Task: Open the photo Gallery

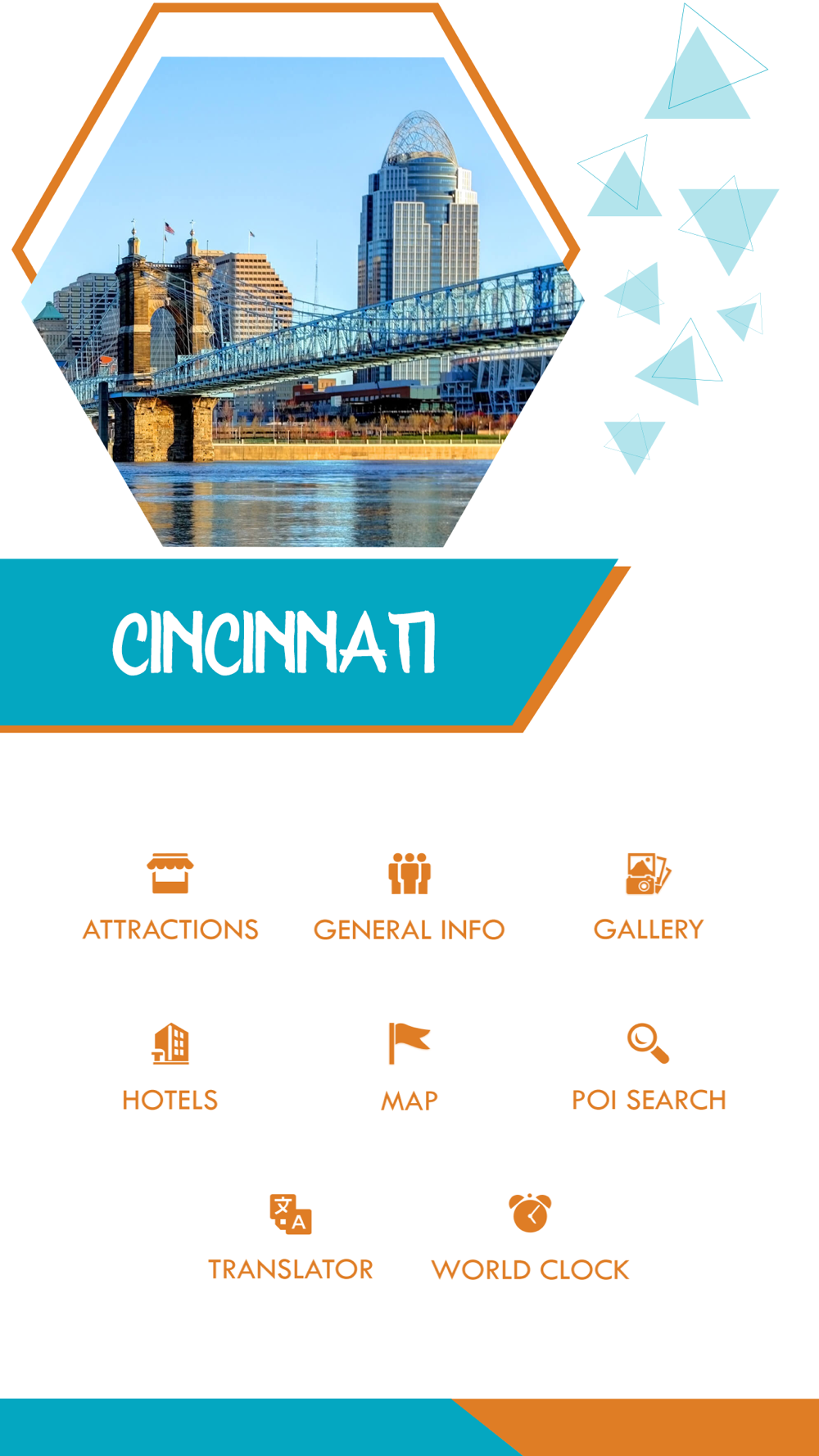Action: [x=649, y=898]
